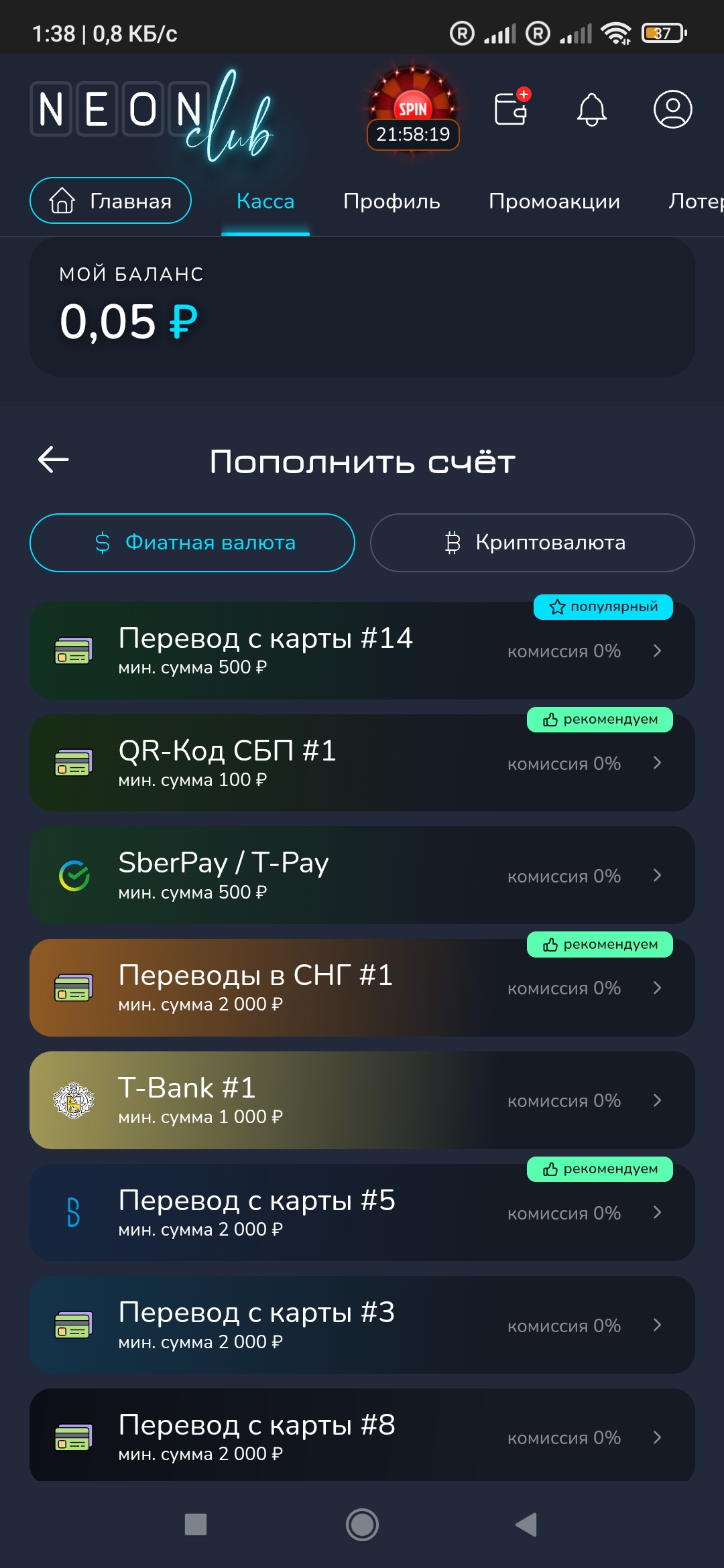Open the Промоакции tab
This screenshot has height=1568, width=724.
554,201
